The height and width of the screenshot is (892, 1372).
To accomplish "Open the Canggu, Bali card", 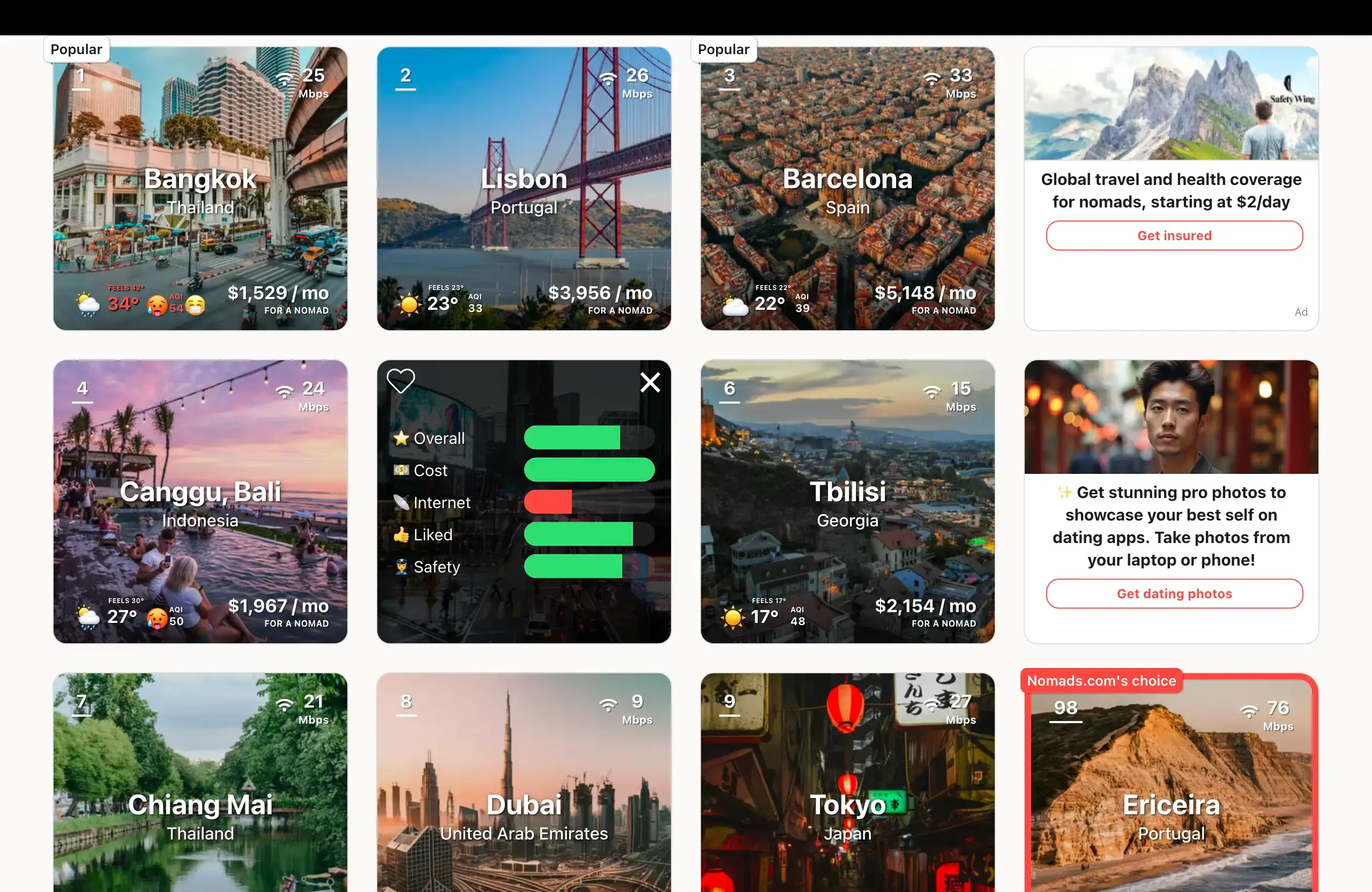I will 200,502.
